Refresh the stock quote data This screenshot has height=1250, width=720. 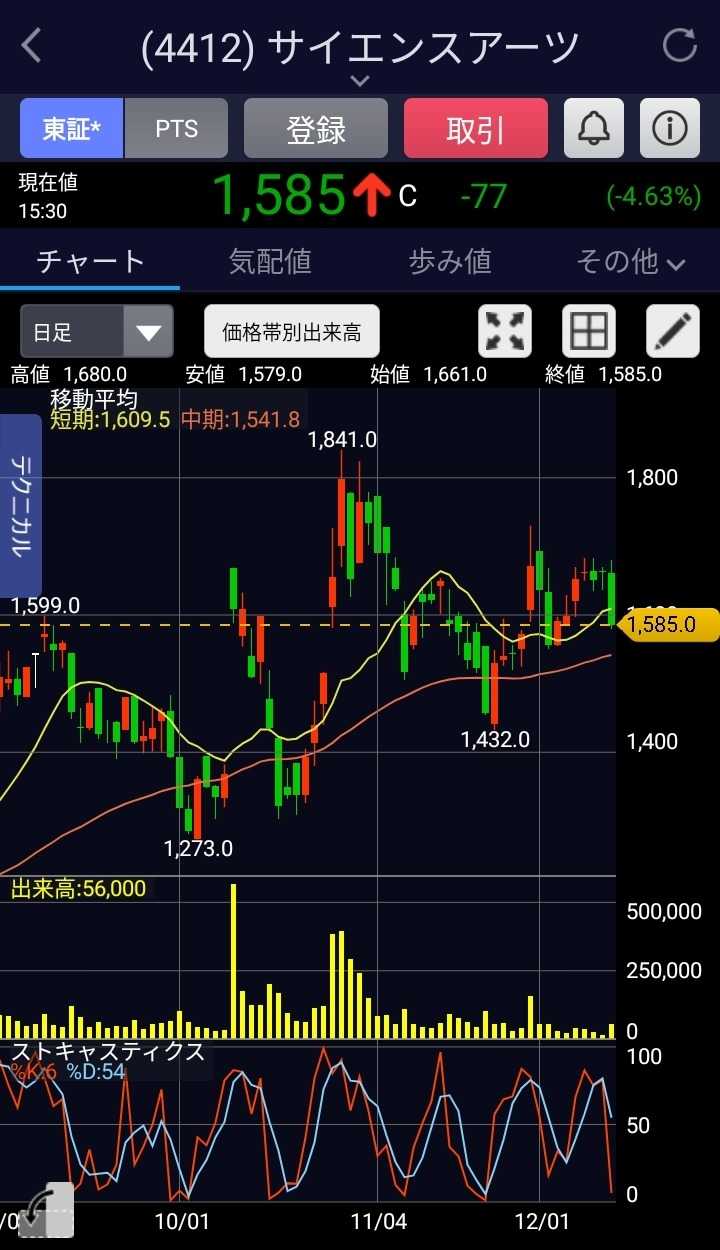tap(680, 46)
